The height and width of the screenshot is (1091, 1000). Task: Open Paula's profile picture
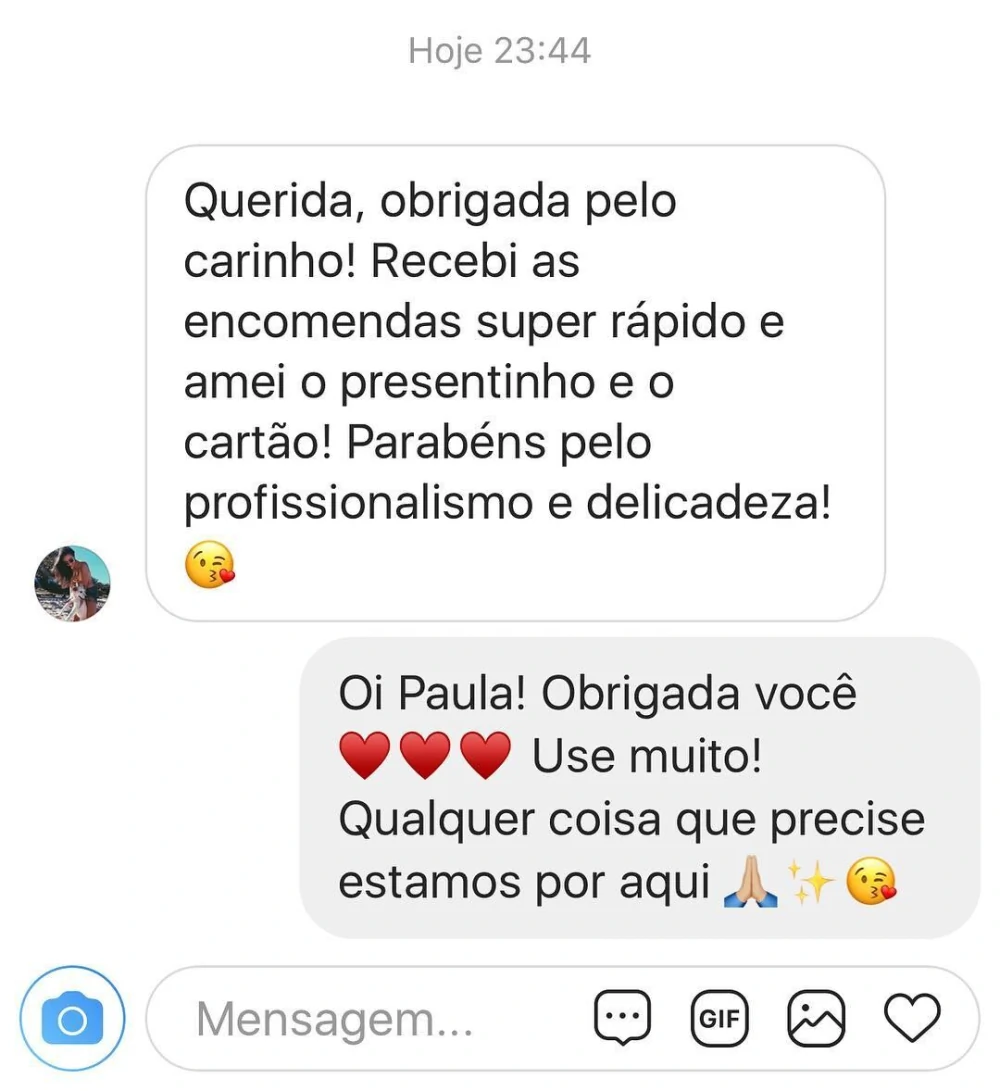tap(72, 584)
